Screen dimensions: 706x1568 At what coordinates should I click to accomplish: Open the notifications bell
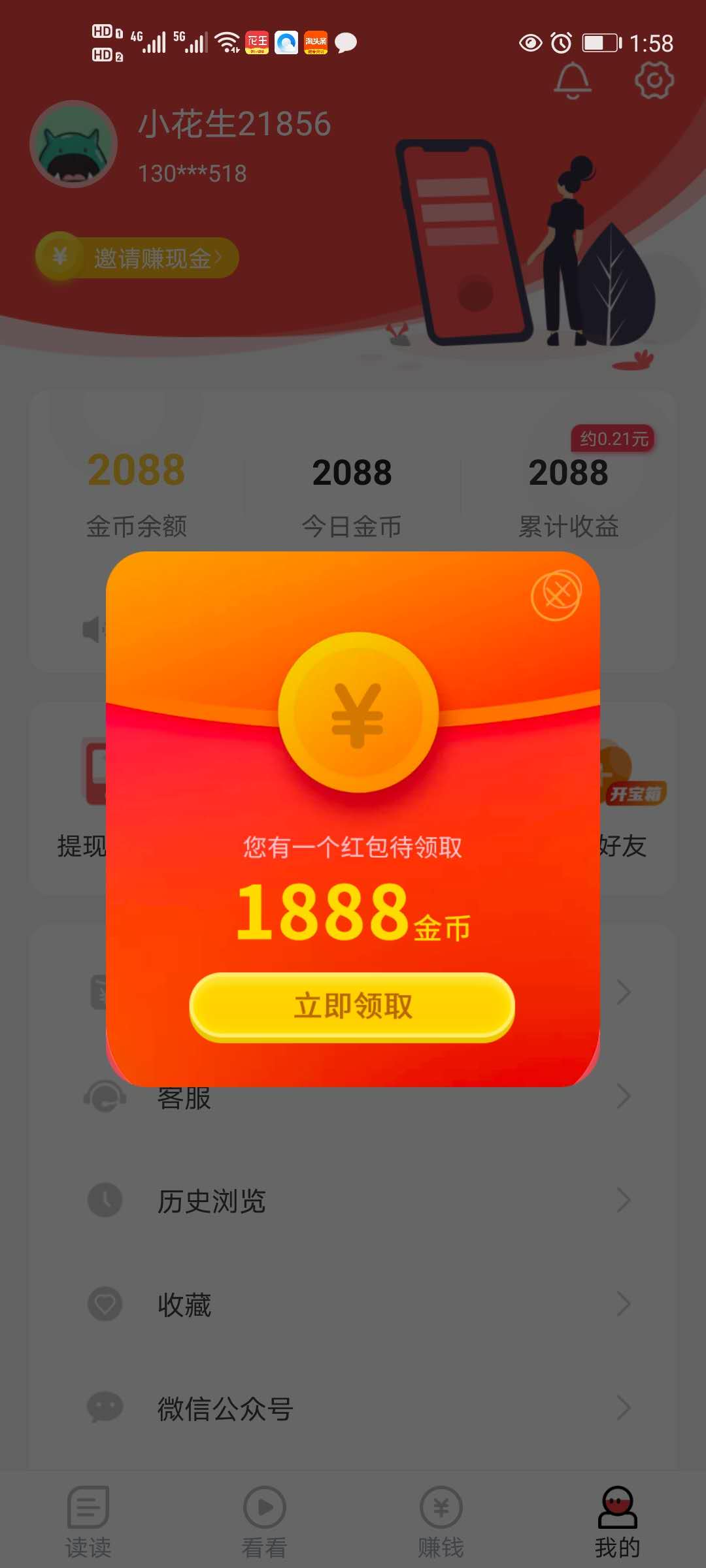573,81
